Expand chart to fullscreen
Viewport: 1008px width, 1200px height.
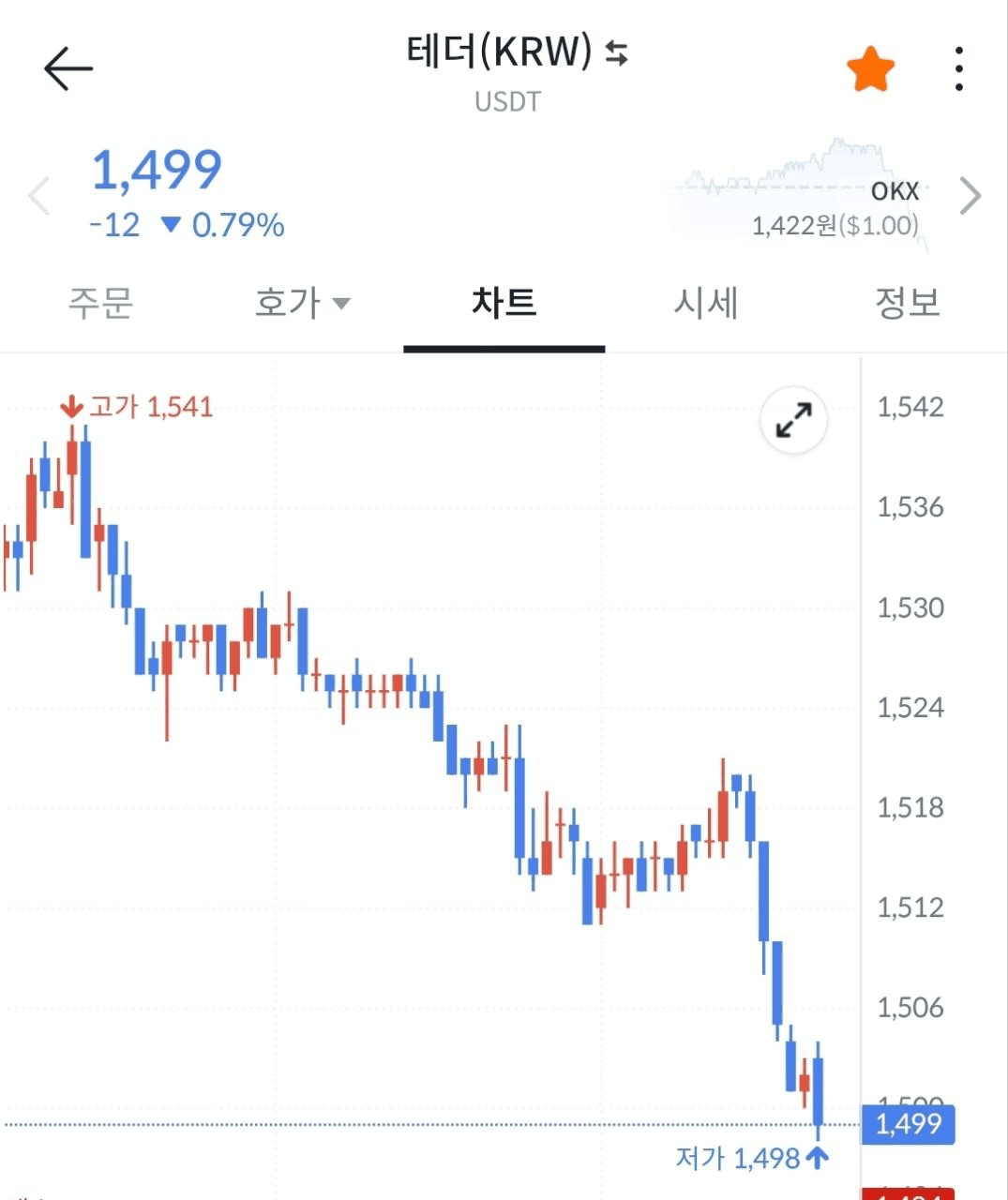point(793,420)
